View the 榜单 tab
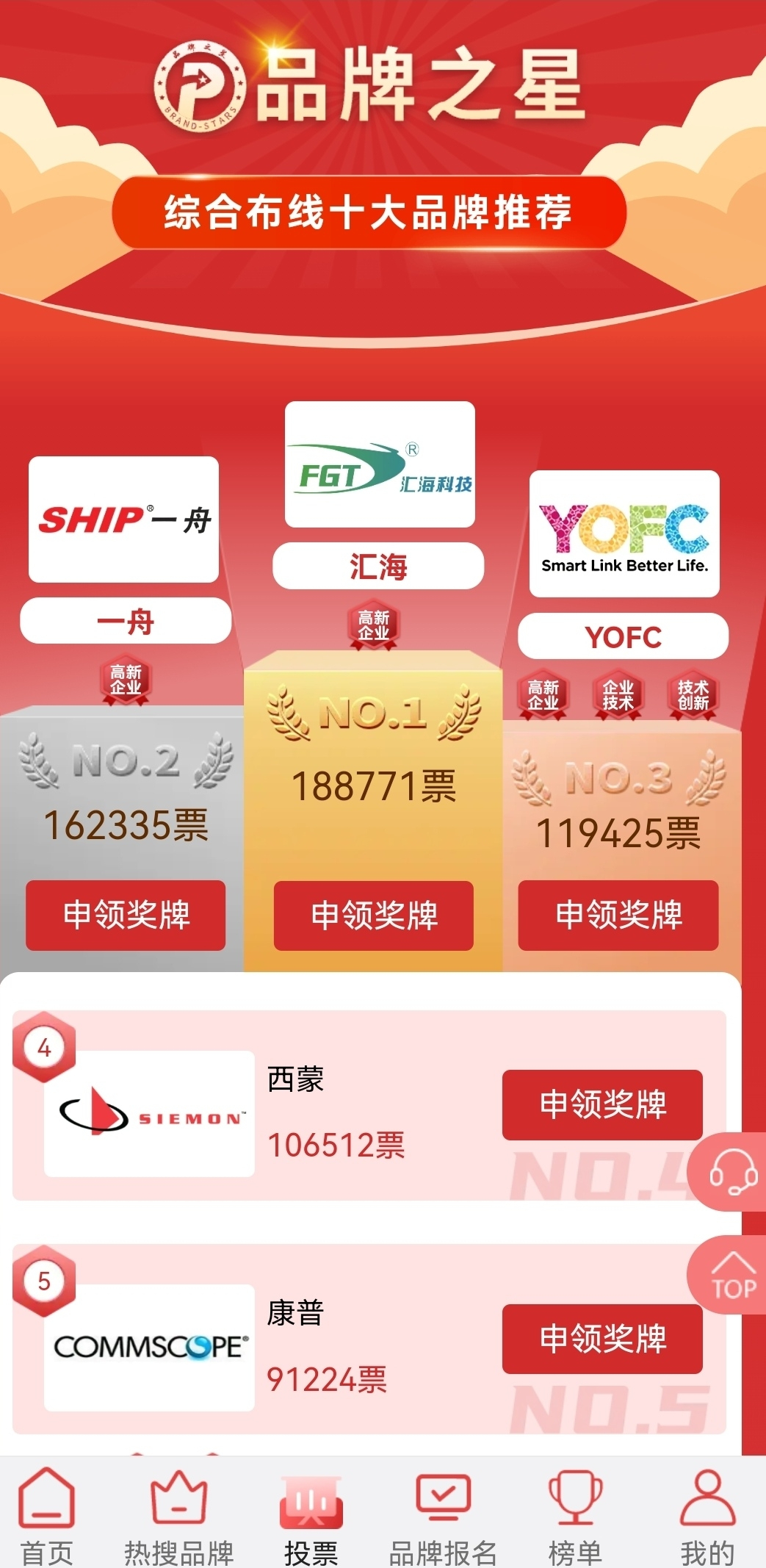Image resolution: width=766 pixels, height=1568 pixels. [575, 1515]
